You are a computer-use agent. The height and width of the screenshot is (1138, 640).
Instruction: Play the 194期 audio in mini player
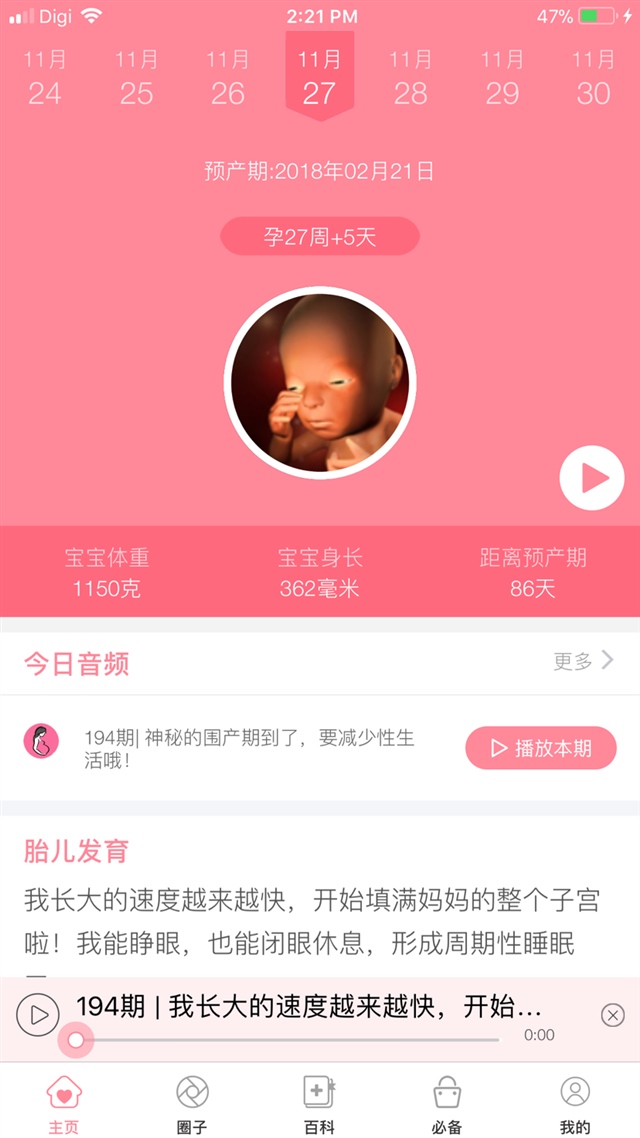tap(38, 1016)
